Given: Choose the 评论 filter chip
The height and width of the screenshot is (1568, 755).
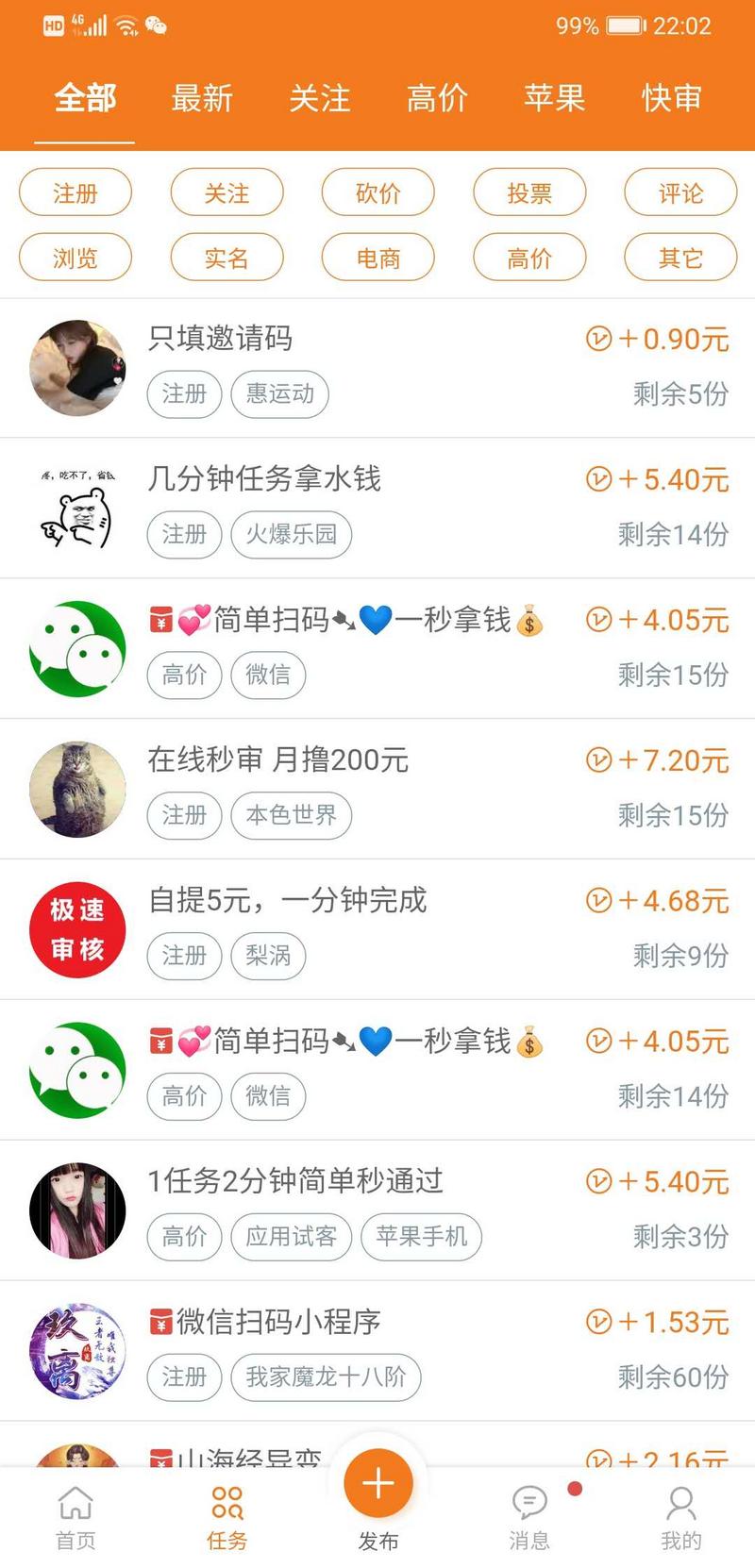Looking at the screenshot, I should [679, 193].
